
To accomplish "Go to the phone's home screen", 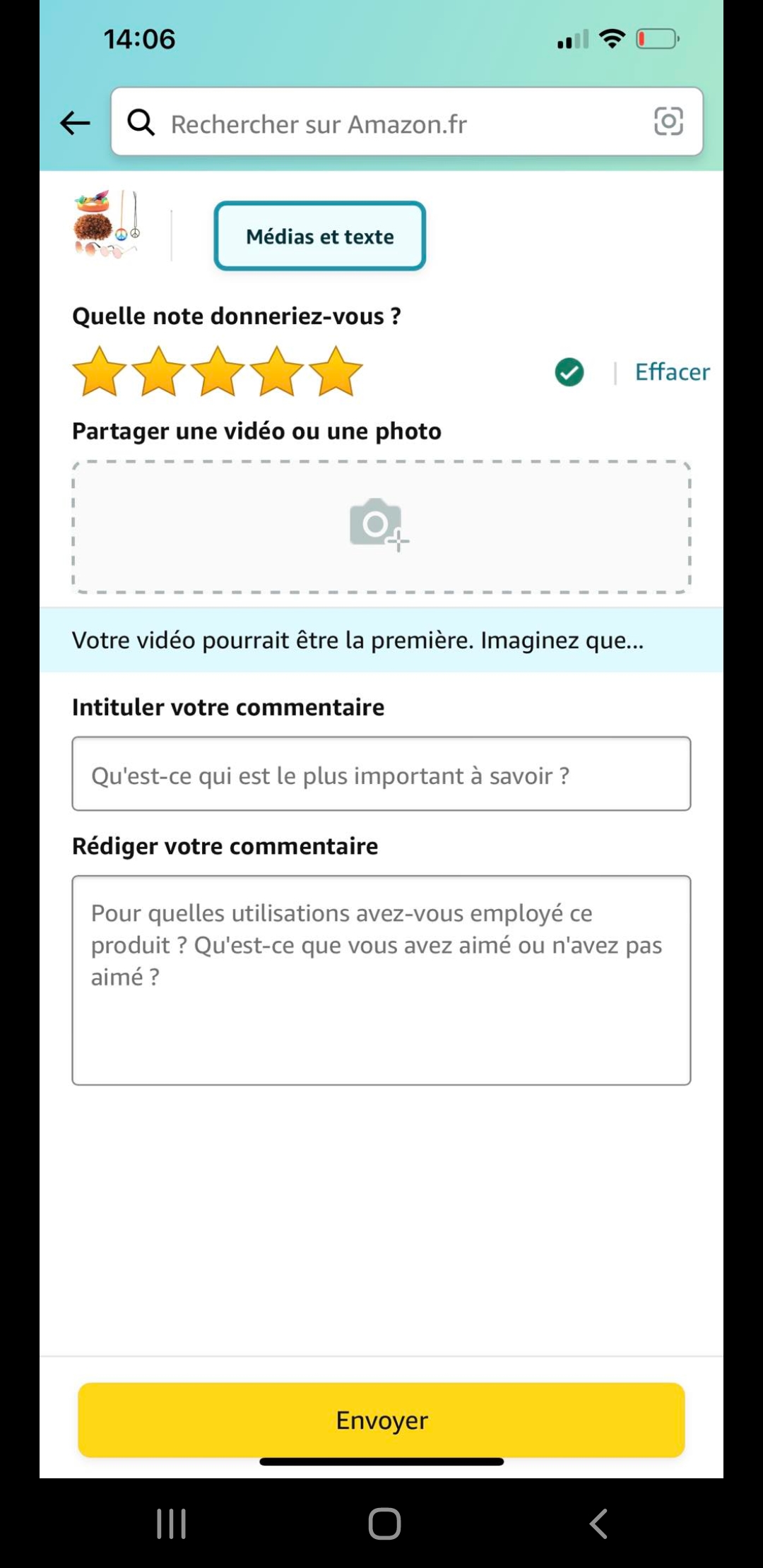I will pos(384,1524).
